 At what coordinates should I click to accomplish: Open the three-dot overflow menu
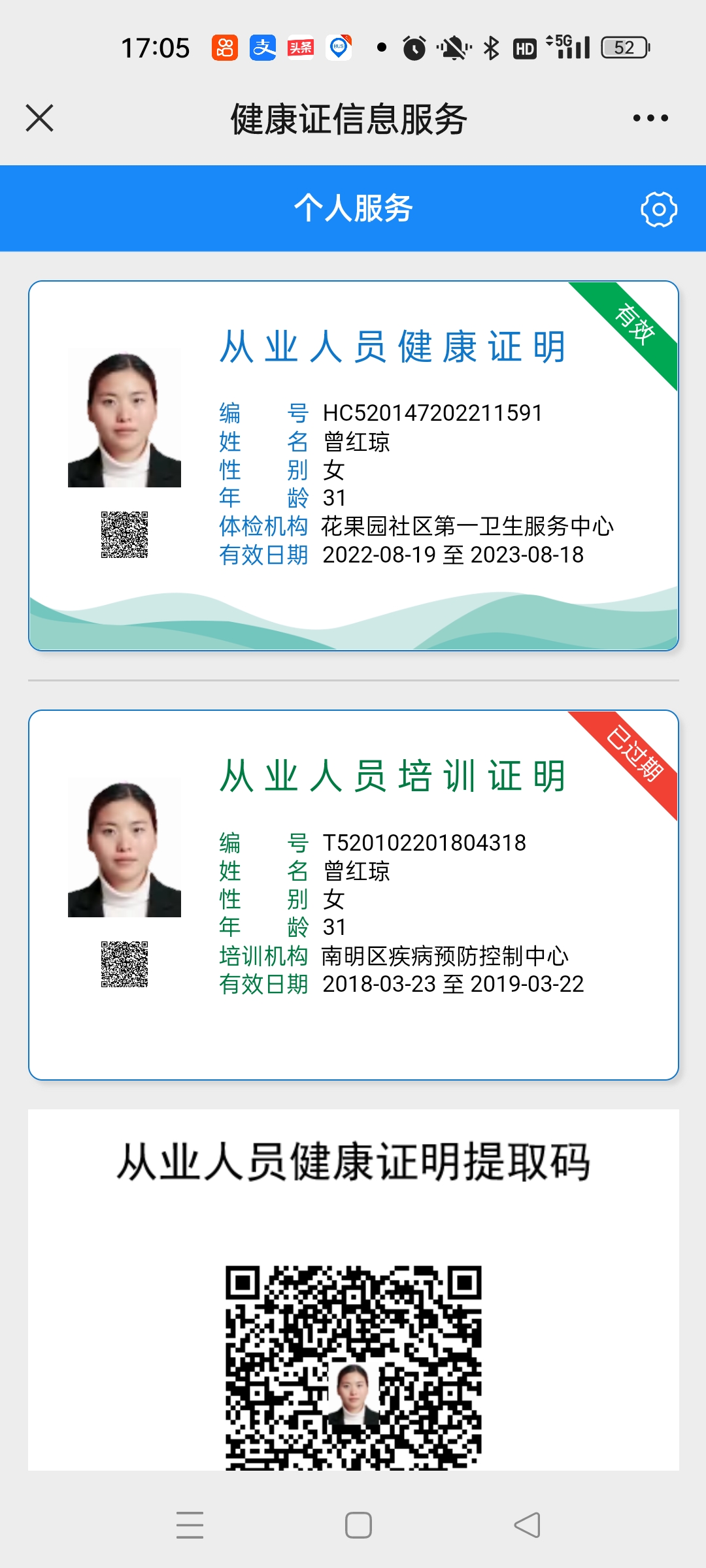(650, 118)
